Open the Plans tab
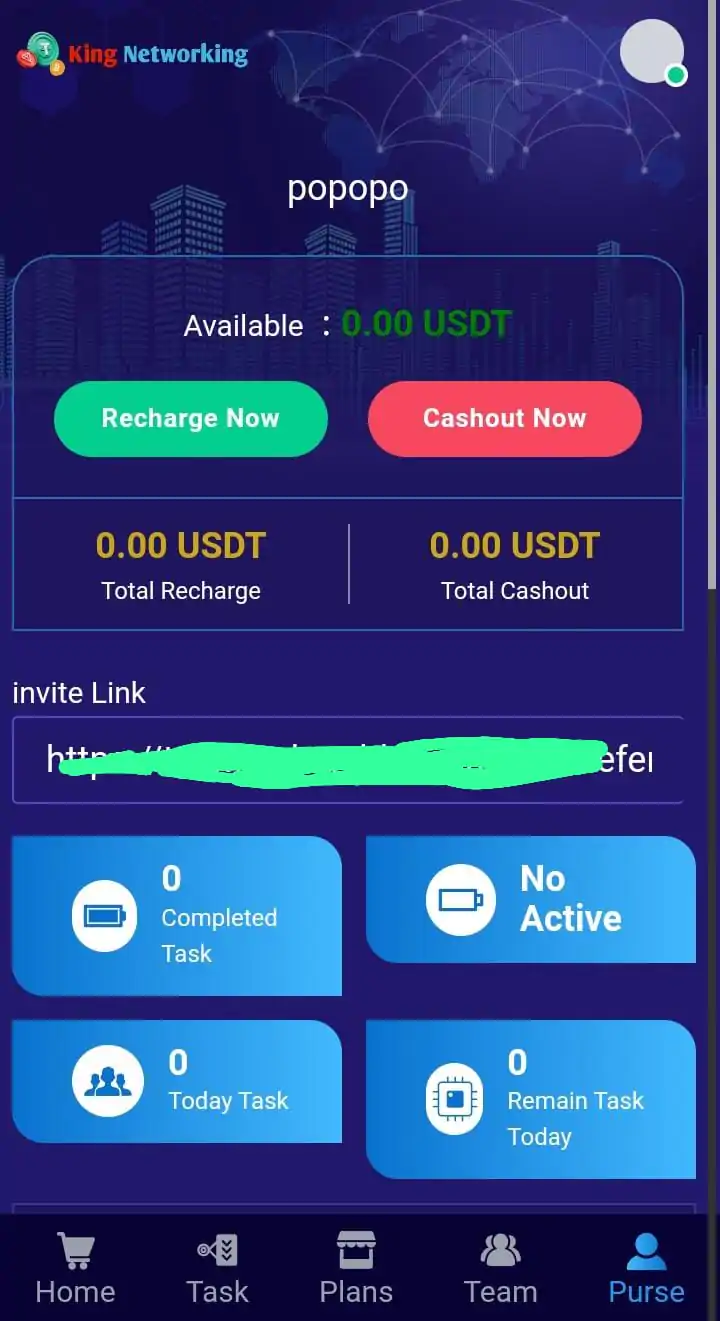Screen dimensions: 720x1321 coord(356,1268)
